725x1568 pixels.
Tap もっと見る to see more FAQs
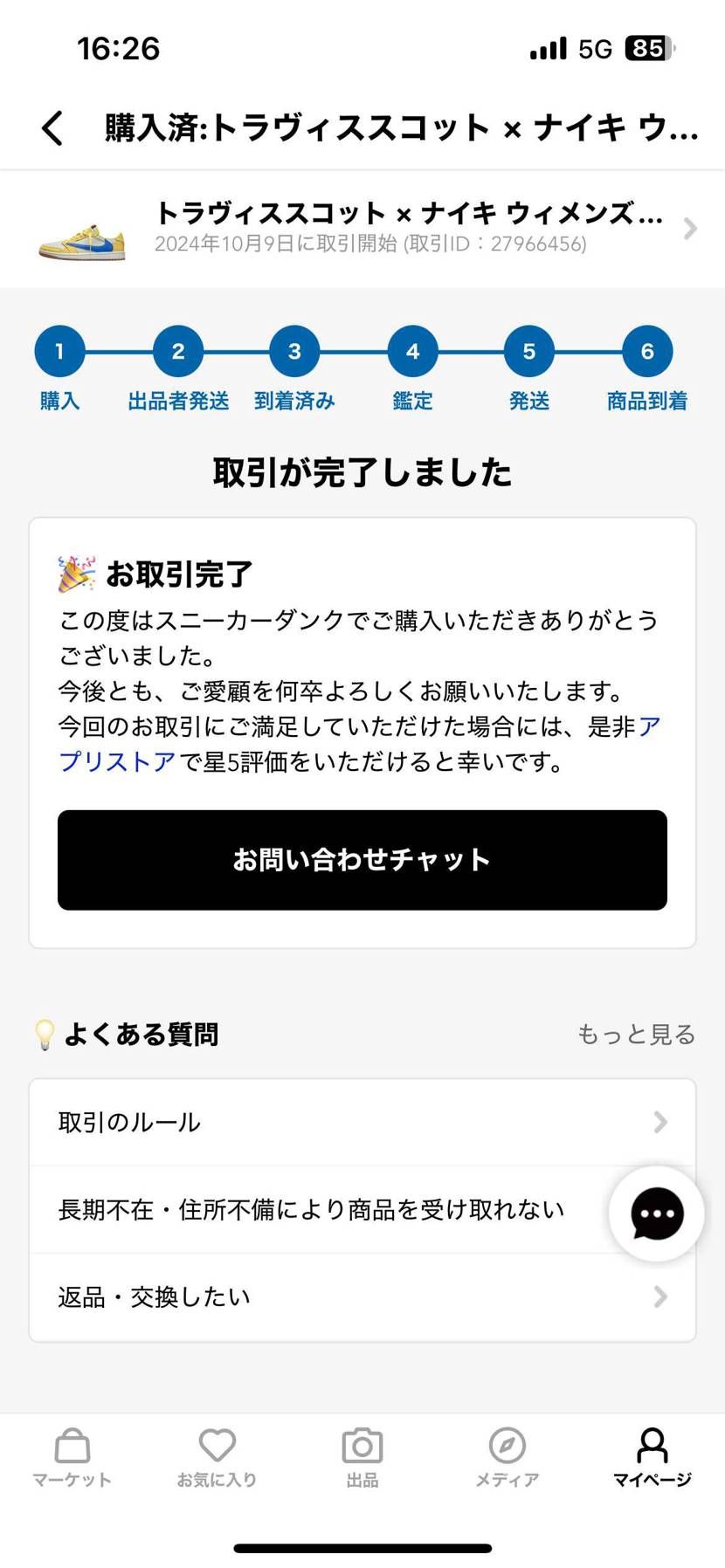636,1034
